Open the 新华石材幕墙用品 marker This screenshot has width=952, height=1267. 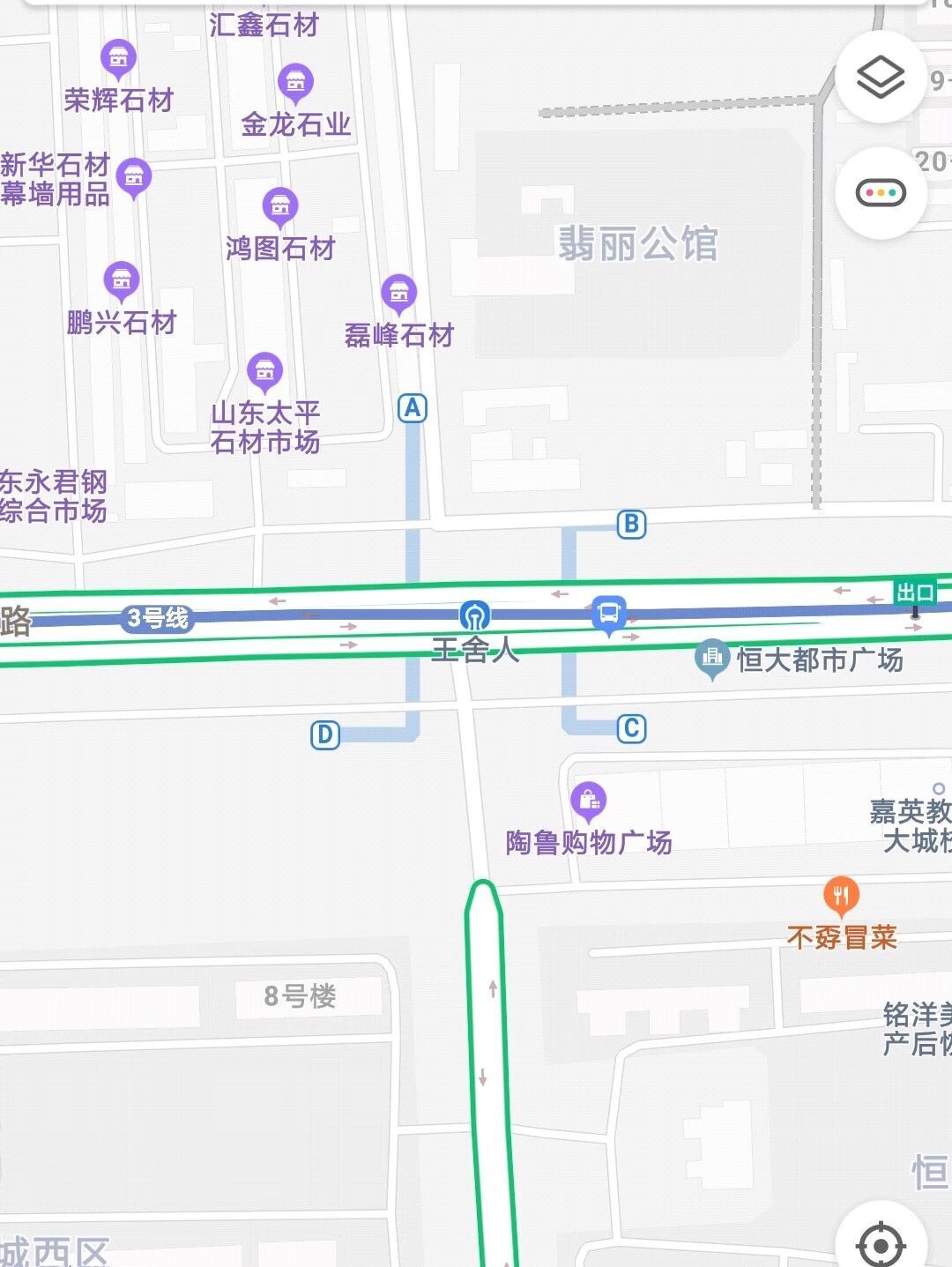[x=134, y=177]
